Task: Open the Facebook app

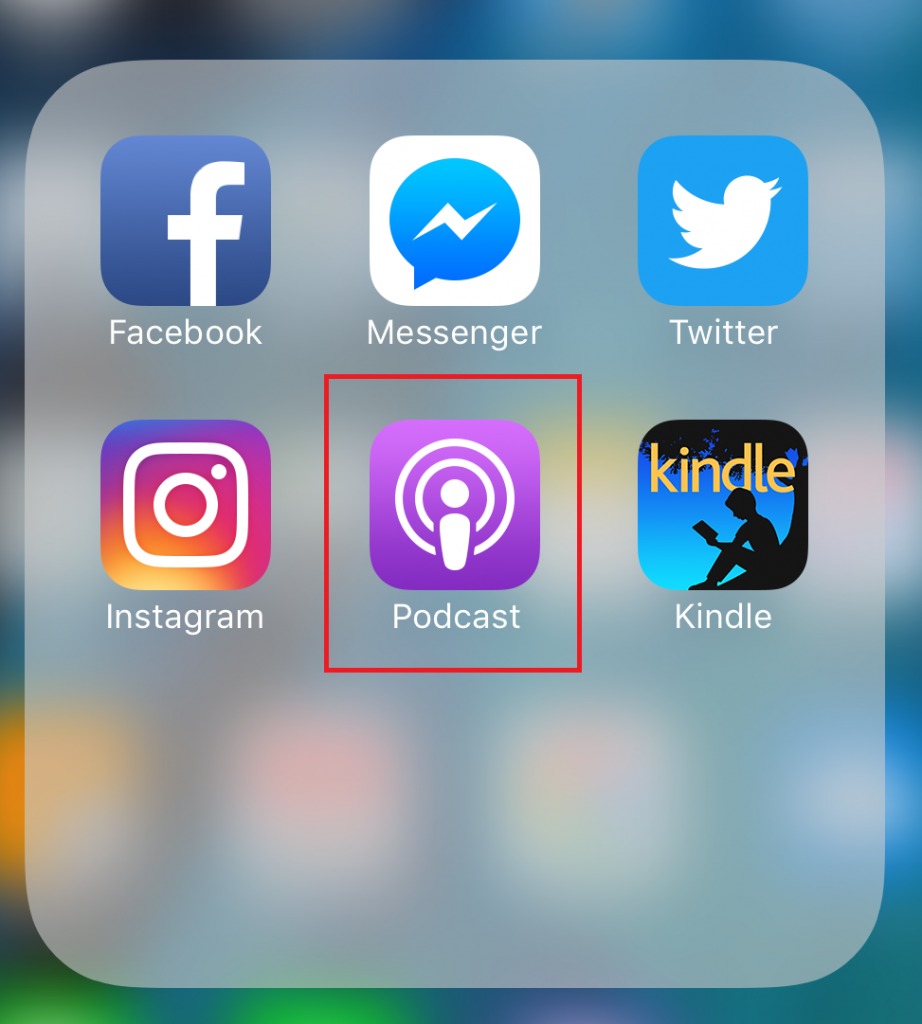Action: pos(185,221)
